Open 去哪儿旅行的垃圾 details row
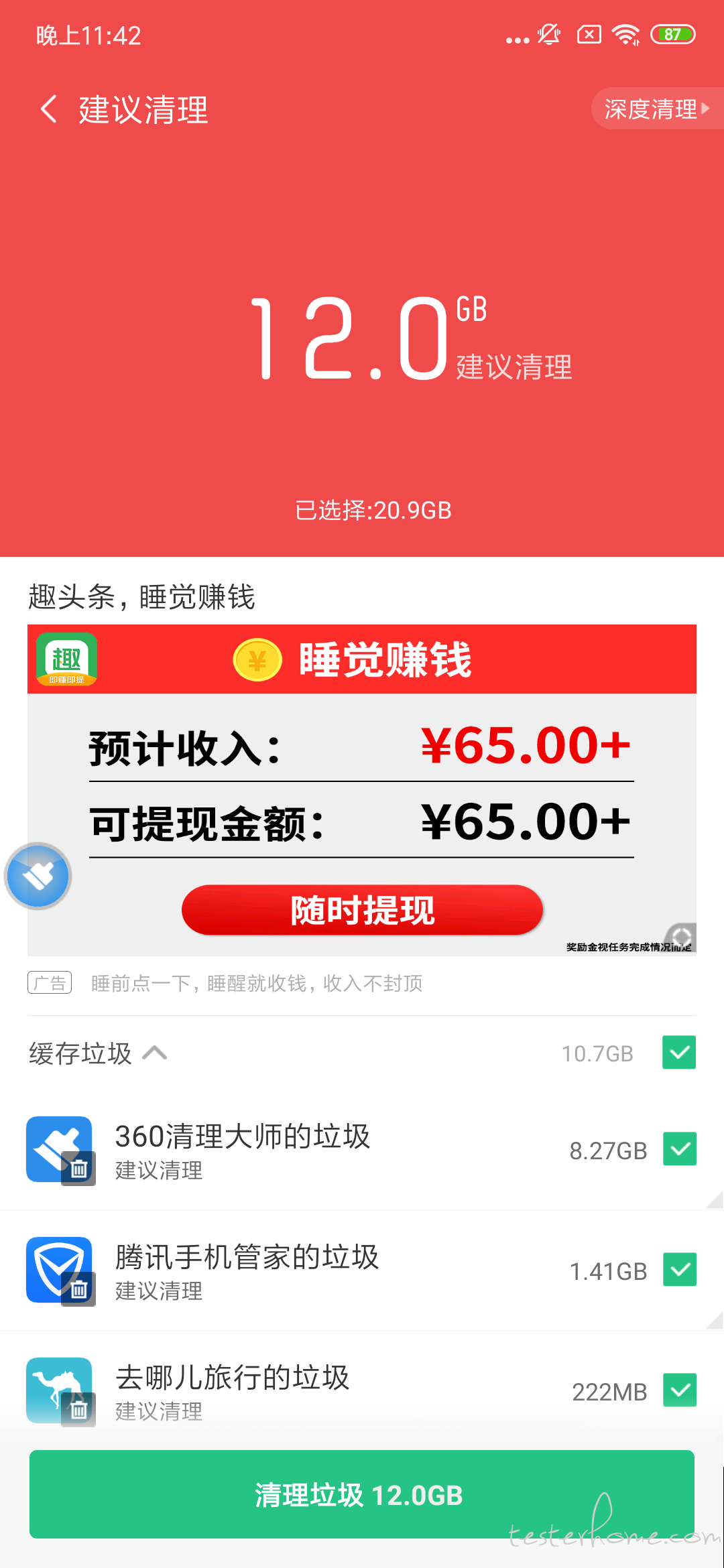 click(x=302, y=1391)
